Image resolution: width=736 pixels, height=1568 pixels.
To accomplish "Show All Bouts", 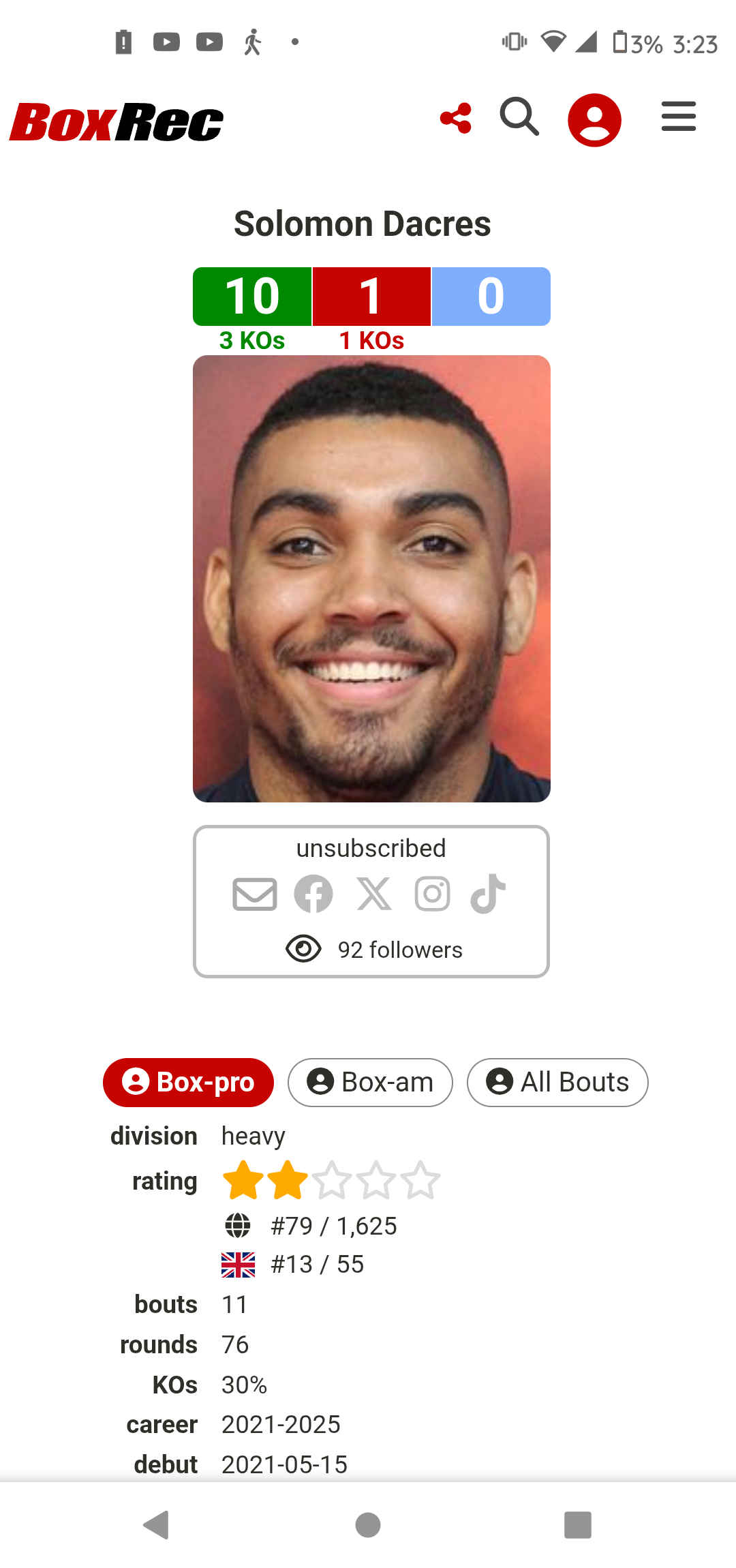I will pos(557,1082).
